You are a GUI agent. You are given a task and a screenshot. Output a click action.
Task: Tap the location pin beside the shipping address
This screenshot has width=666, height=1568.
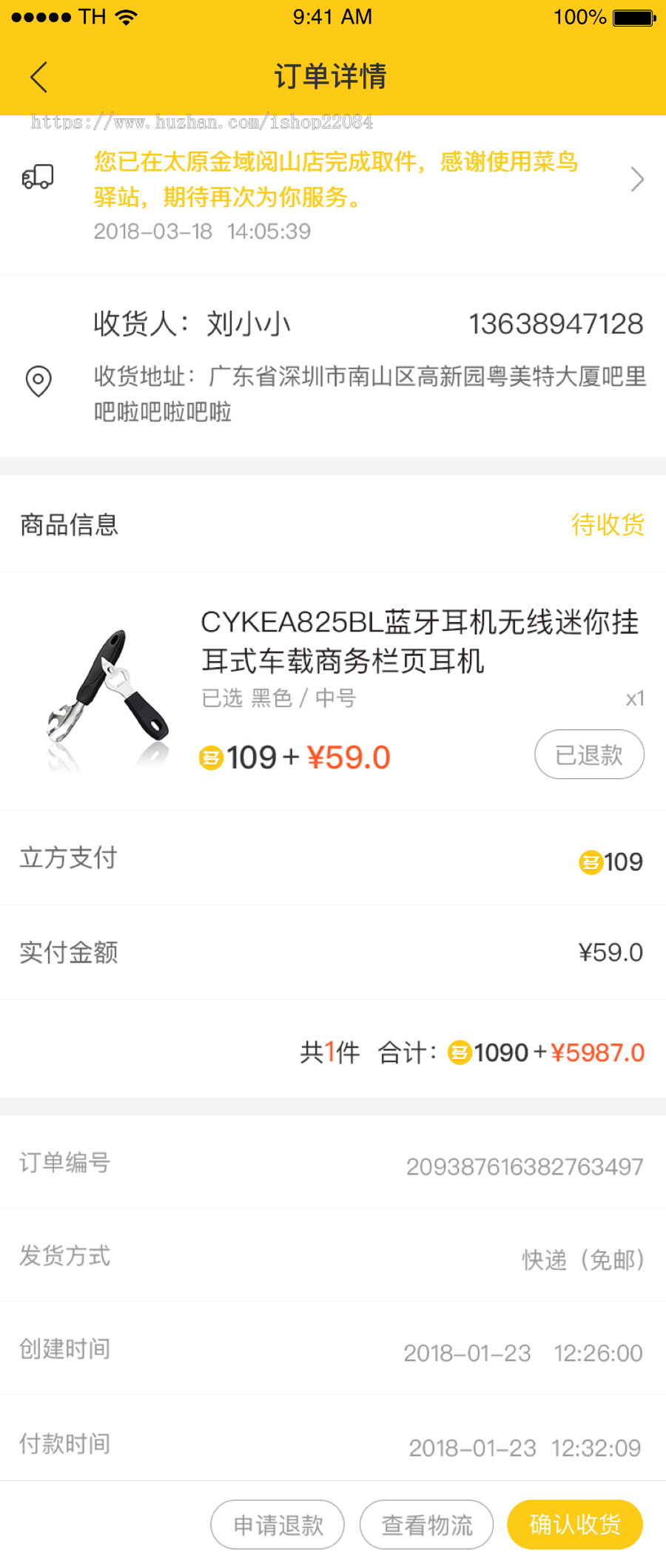(38, 381)
